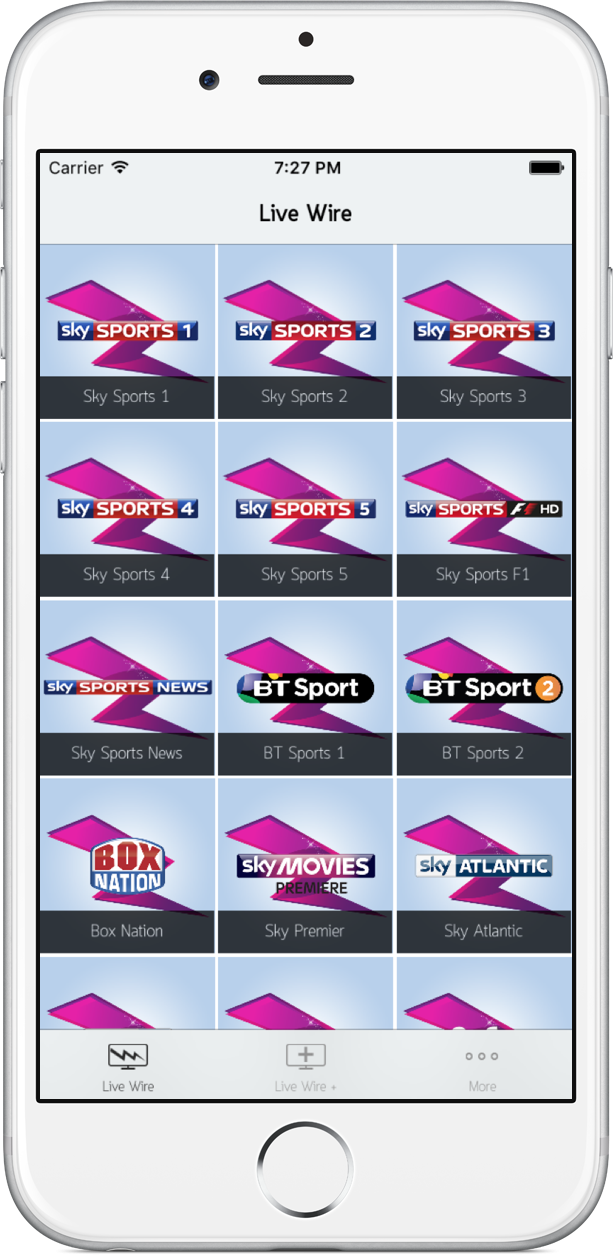This screenshot has width=613, height=1255.
Task: Choose the Sky Sports 5 tile
Action: pos(305,510)
